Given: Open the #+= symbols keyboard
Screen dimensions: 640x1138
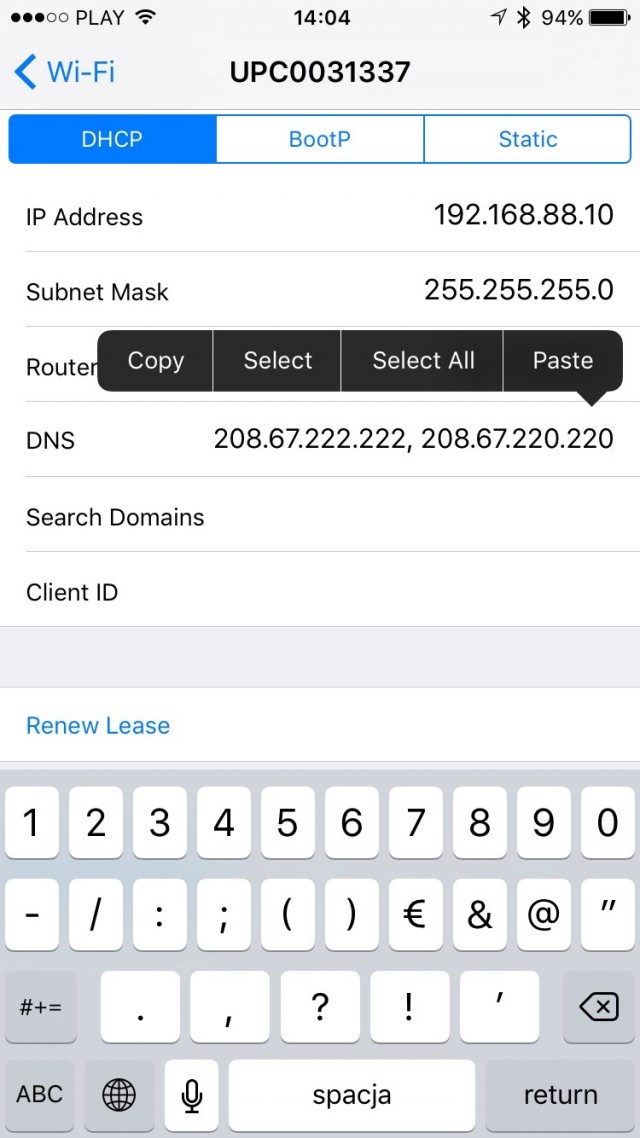Looking at the screenshot, I should coord(40,1007).
